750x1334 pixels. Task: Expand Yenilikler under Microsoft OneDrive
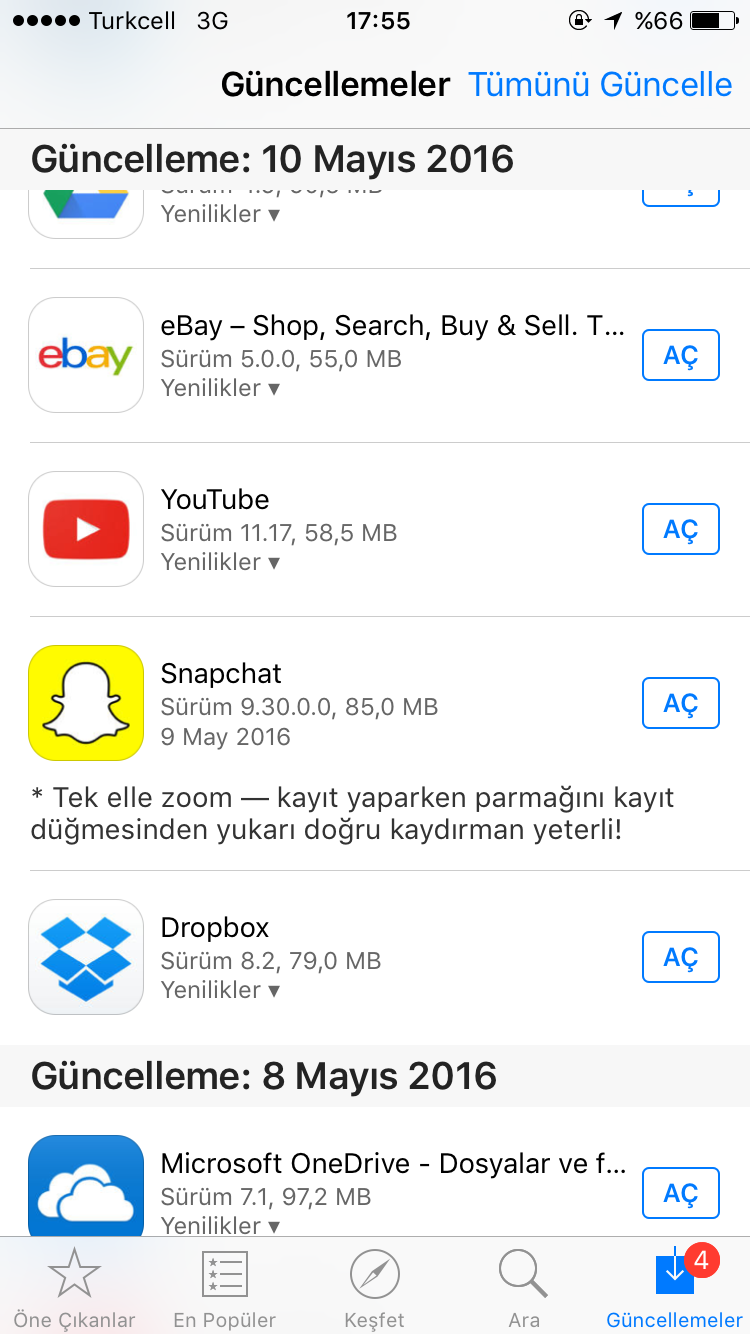coord(220,1225)
